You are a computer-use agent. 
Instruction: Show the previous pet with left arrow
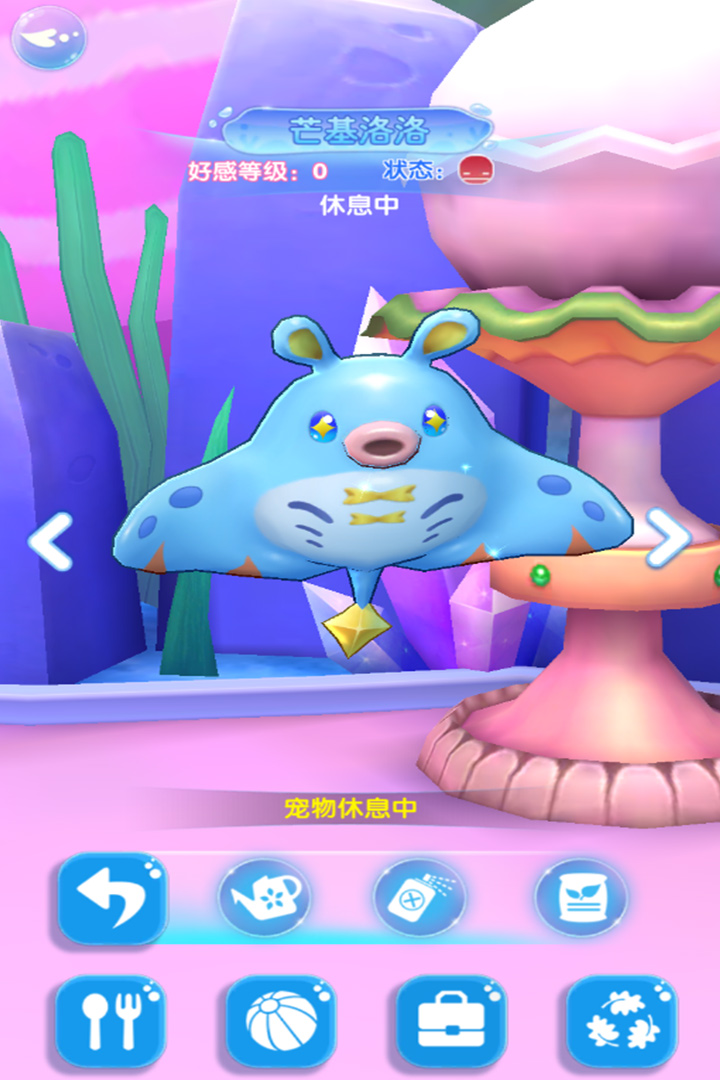point(50,542)
